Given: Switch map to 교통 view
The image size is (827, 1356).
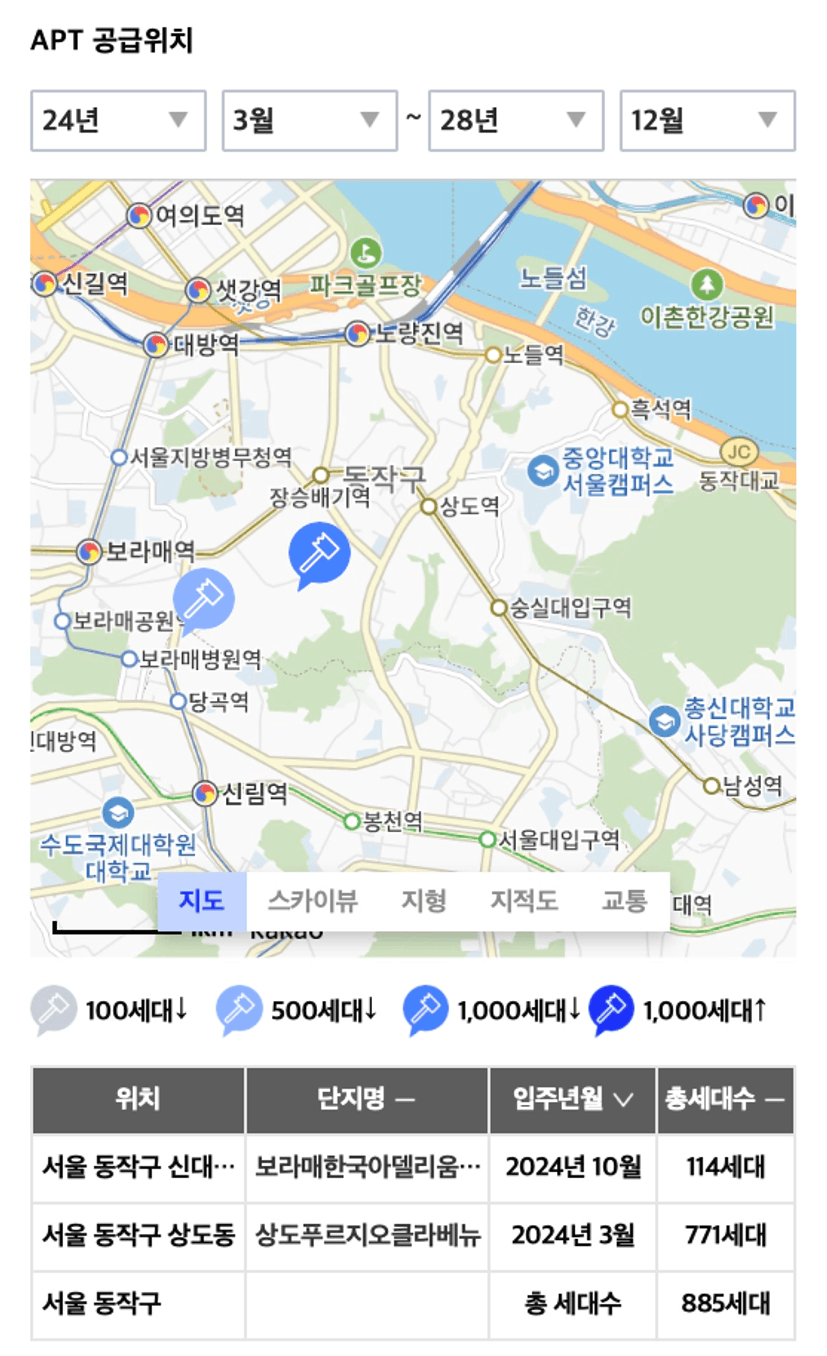Looking at the screenshot, I should pyautogui.click(x=624, y=901).
